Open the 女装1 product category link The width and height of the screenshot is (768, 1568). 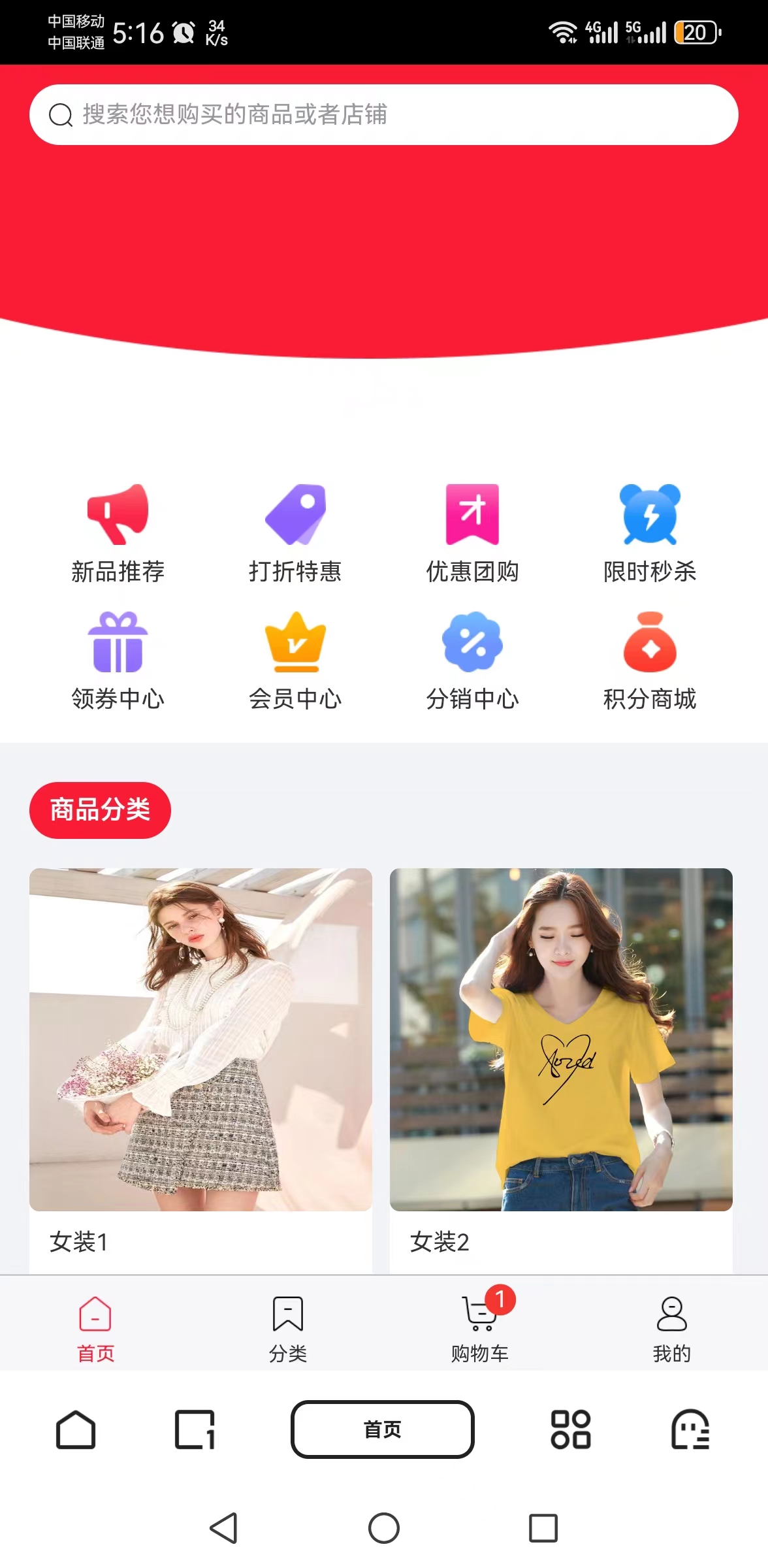200,1044
